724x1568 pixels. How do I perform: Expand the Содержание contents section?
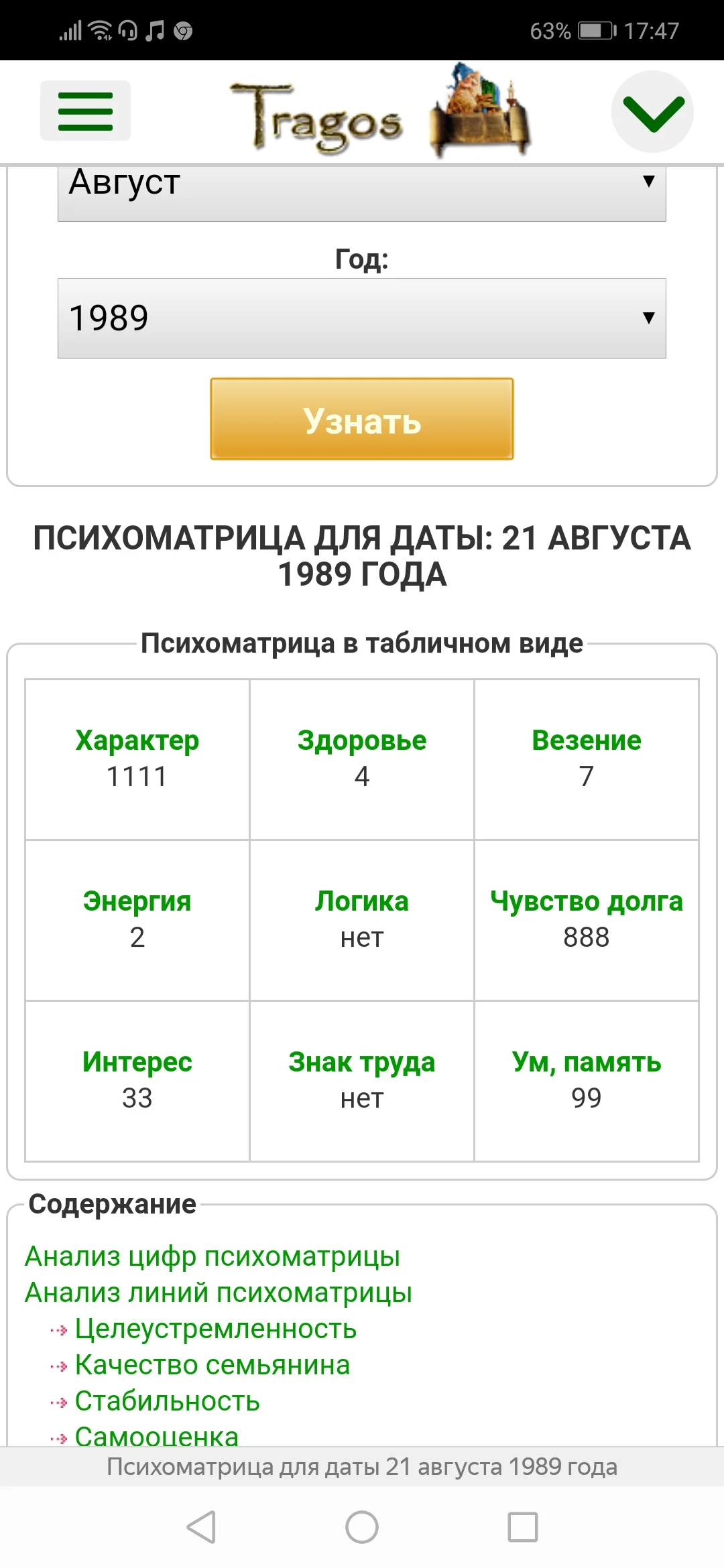(111, 1204)
